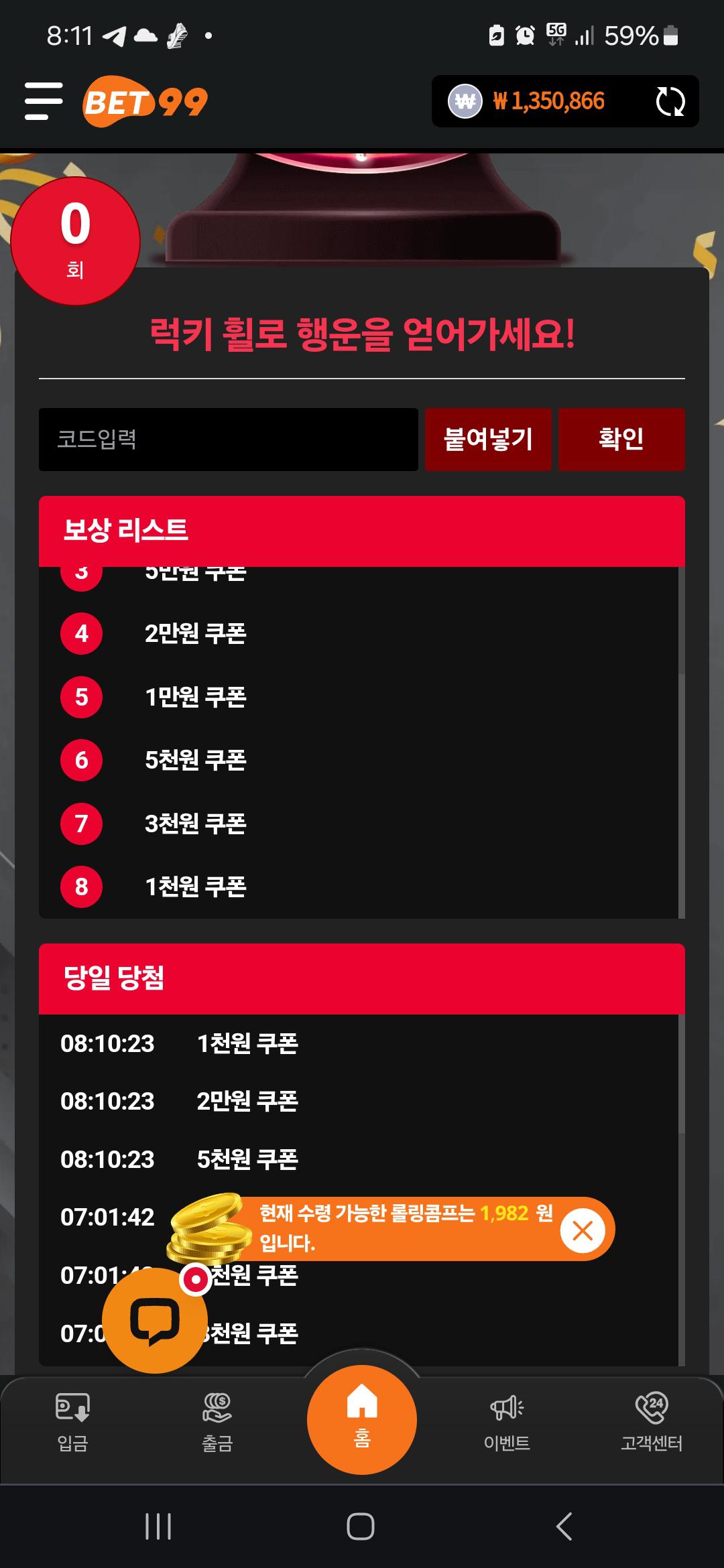Open the live chat bubble

155,1320
